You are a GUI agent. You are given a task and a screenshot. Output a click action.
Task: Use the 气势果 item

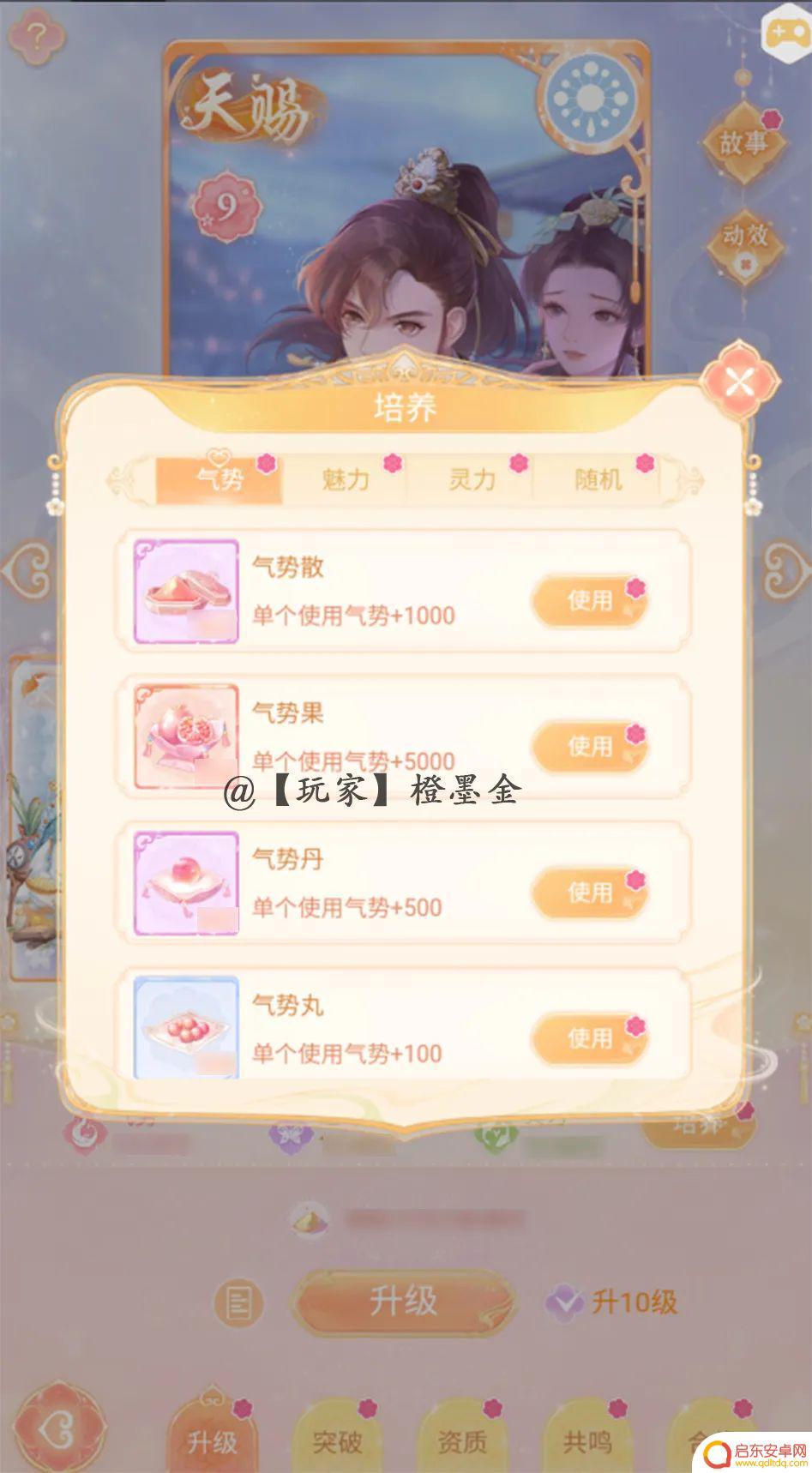coord(589,747)
